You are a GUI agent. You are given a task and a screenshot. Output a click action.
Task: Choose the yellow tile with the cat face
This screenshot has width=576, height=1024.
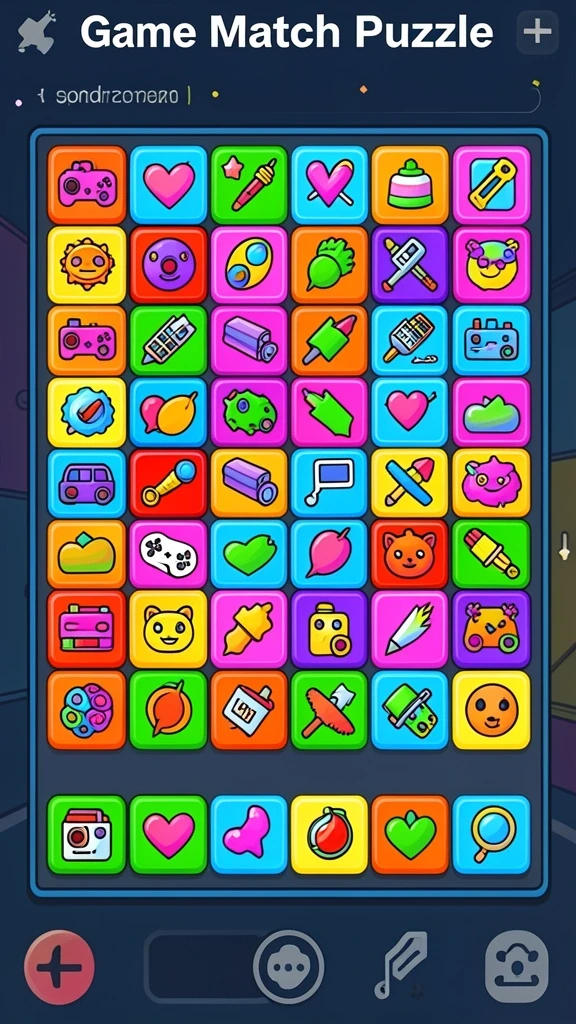coord(168,630)
